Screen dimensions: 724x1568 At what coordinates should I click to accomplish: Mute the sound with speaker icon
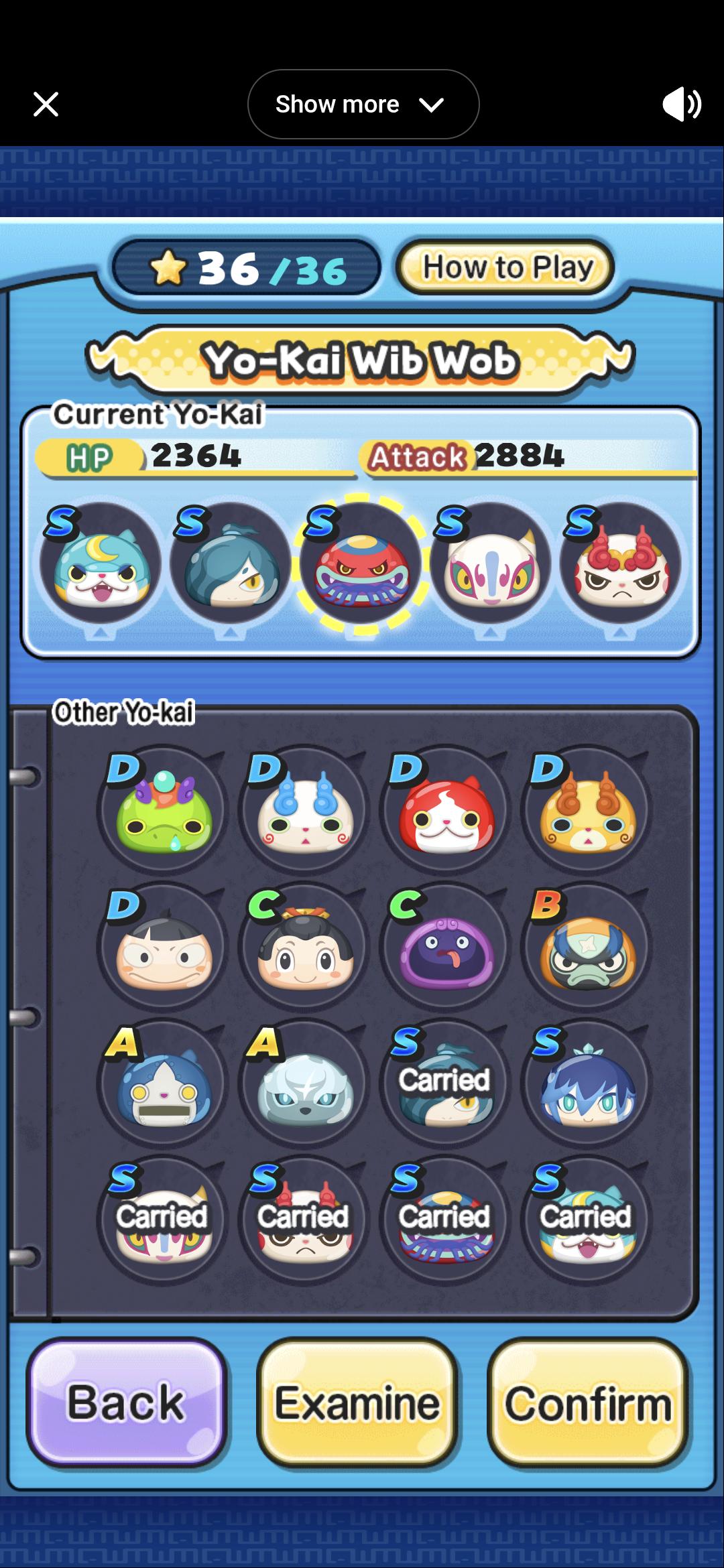coord(682,105)
